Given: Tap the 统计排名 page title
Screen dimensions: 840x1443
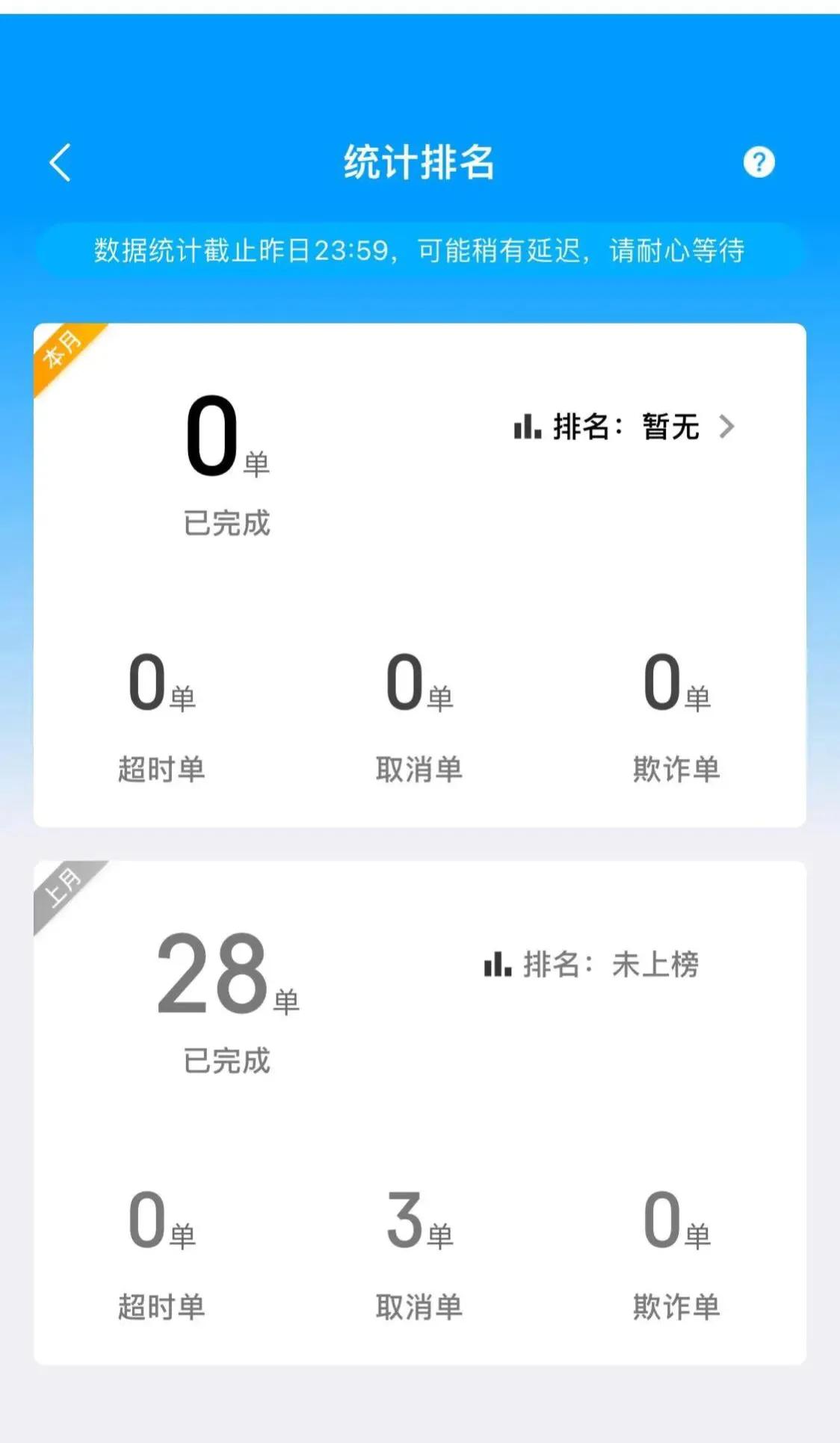Looking at the screenshot, I should pos(420,164).
